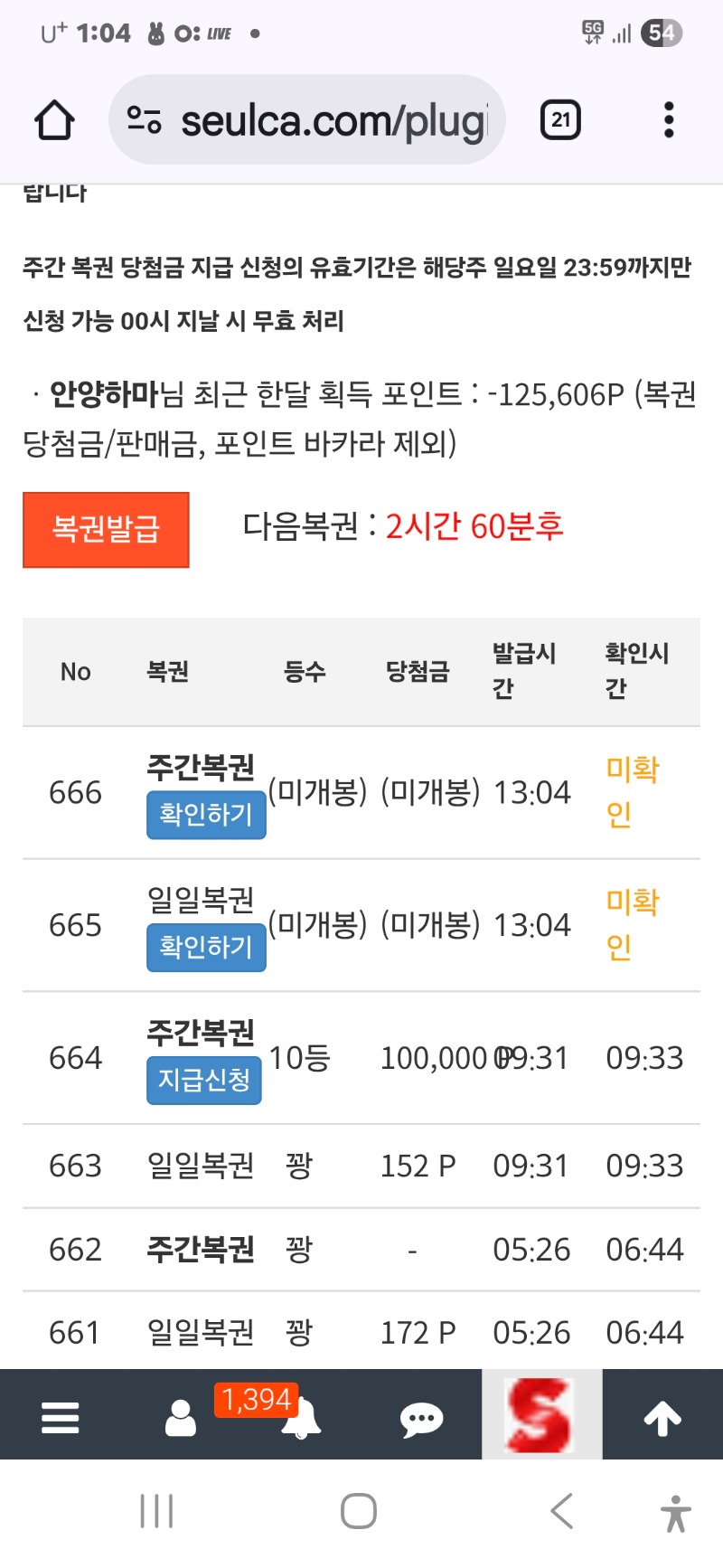Open the user profile icon

[x=181, y=1418]
